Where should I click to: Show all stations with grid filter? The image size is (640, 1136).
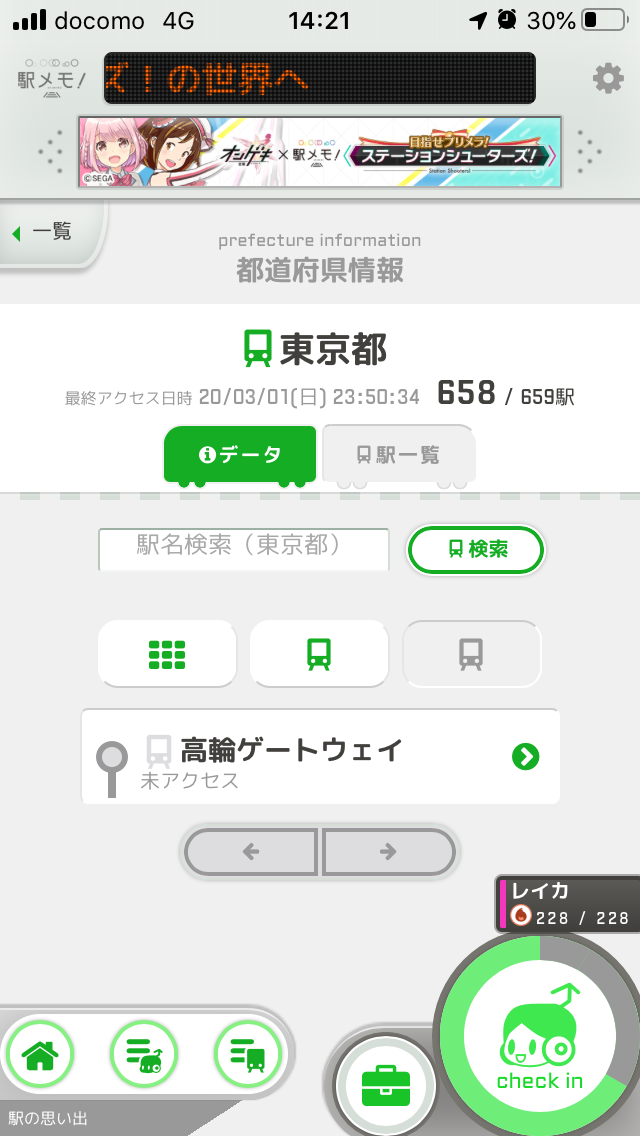tap(167, 653)
